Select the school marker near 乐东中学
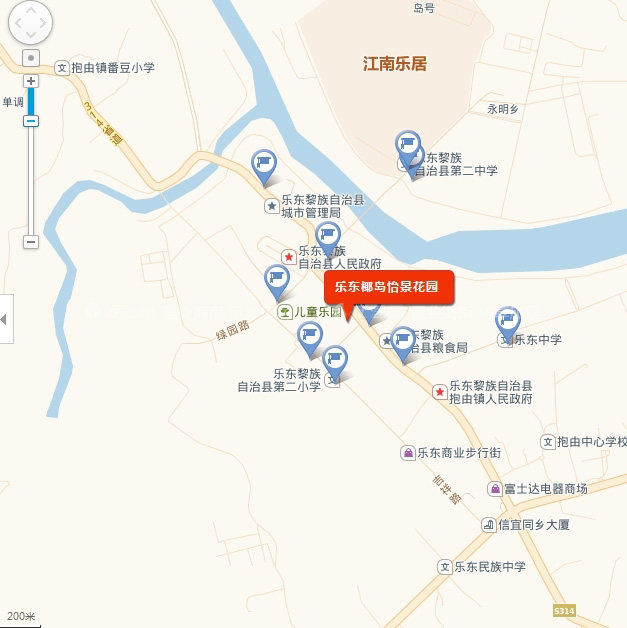Image resolution: width=627 pixels, height=628 pixels. click(508, 322)
